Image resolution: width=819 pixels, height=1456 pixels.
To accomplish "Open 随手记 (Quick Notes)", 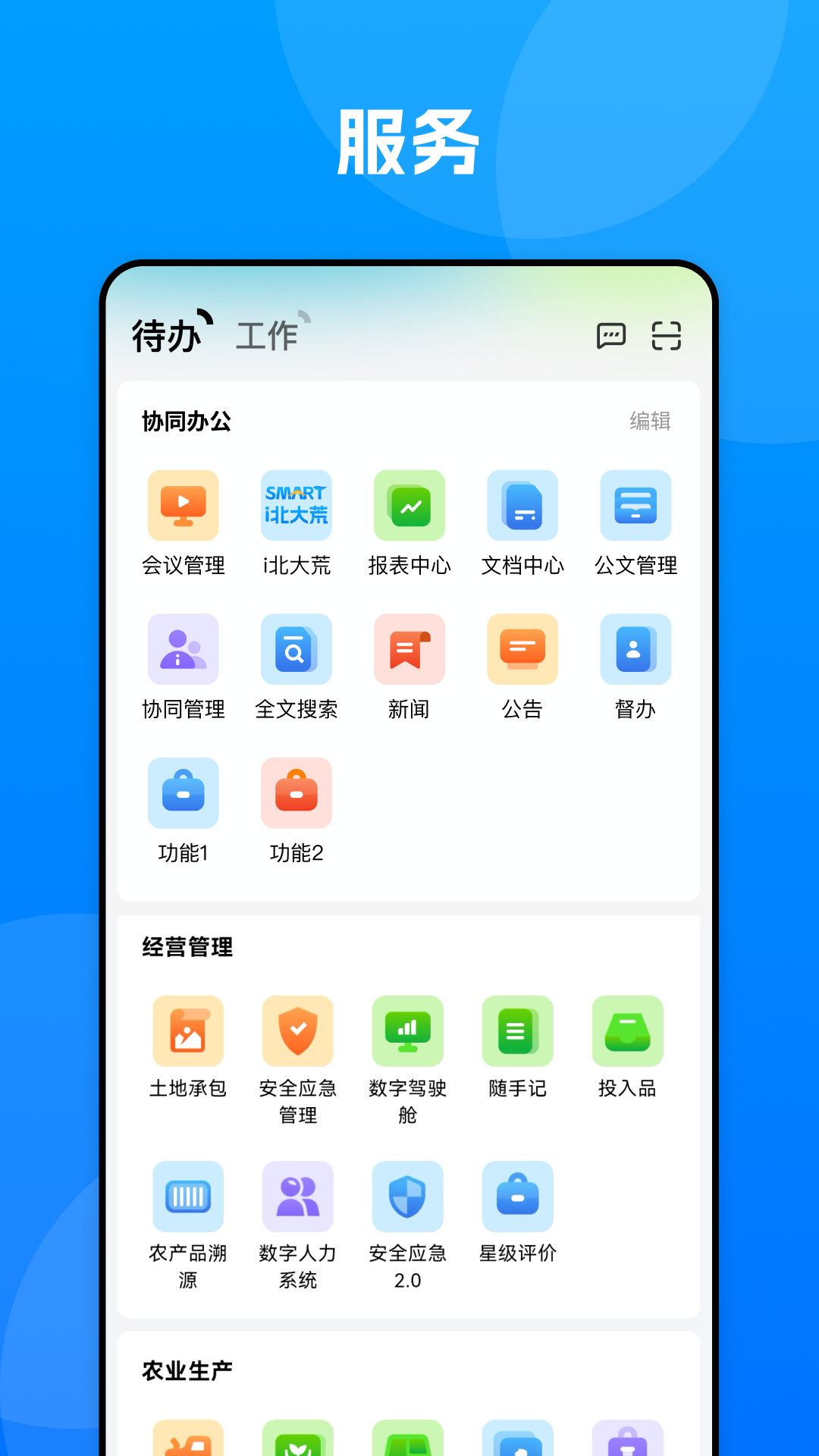I will (517, 1031).
